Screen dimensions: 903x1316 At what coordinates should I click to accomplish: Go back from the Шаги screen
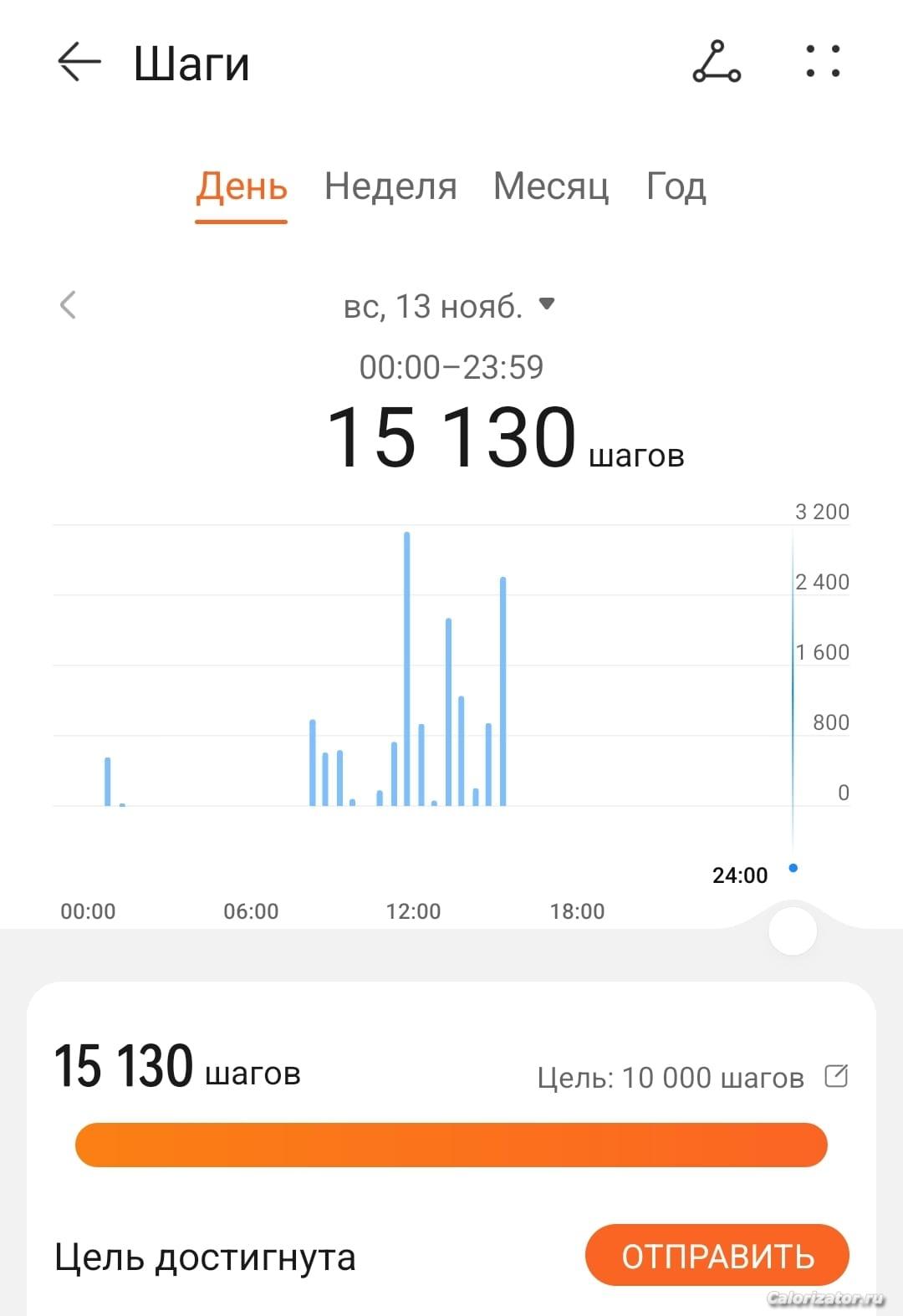point(79,63)
